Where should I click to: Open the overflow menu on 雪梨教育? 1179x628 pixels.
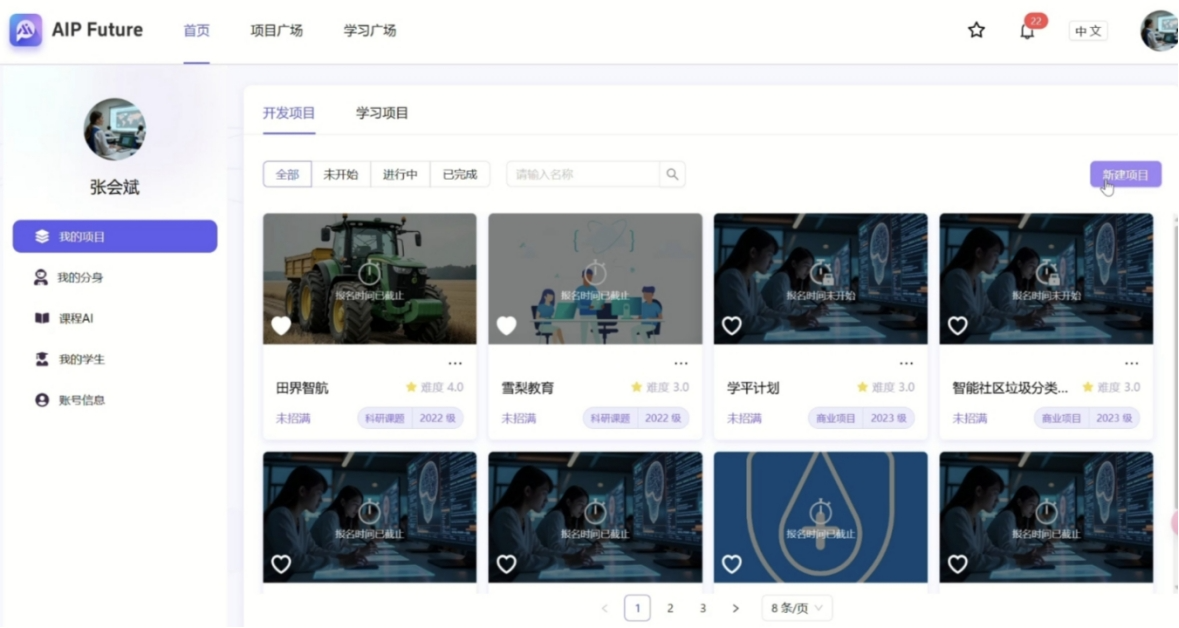[x=681, y=364]
